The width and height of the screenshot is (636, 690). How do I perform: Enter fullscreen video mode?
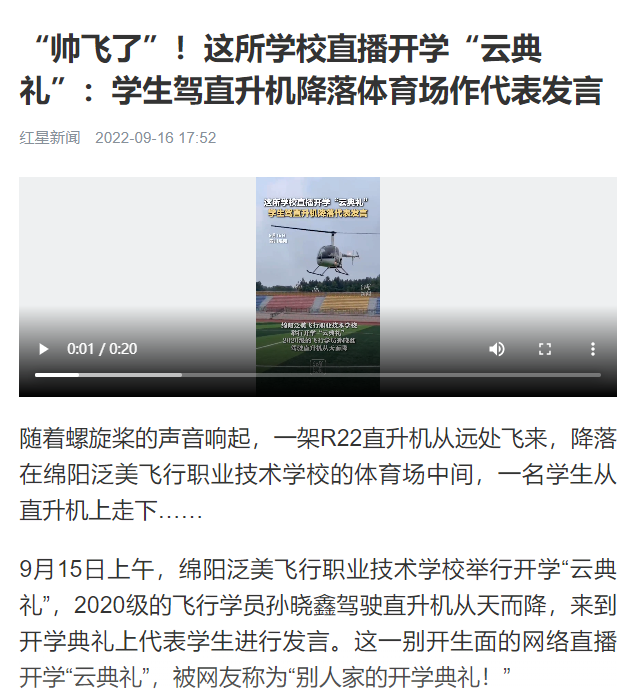pos(545,349)
